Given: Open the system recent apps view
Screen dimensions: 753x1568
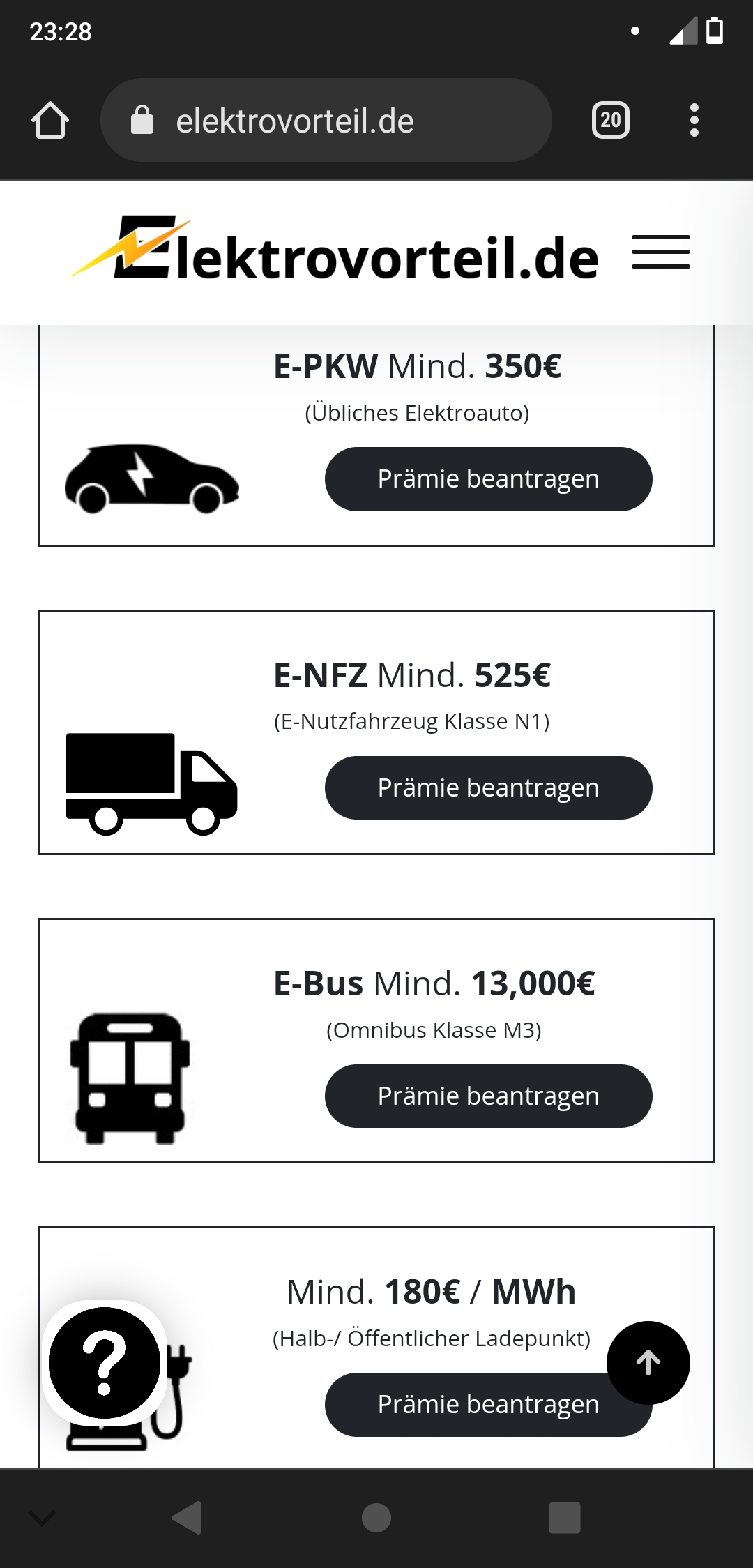Looking at the screenshot, I should point(565,1518).
